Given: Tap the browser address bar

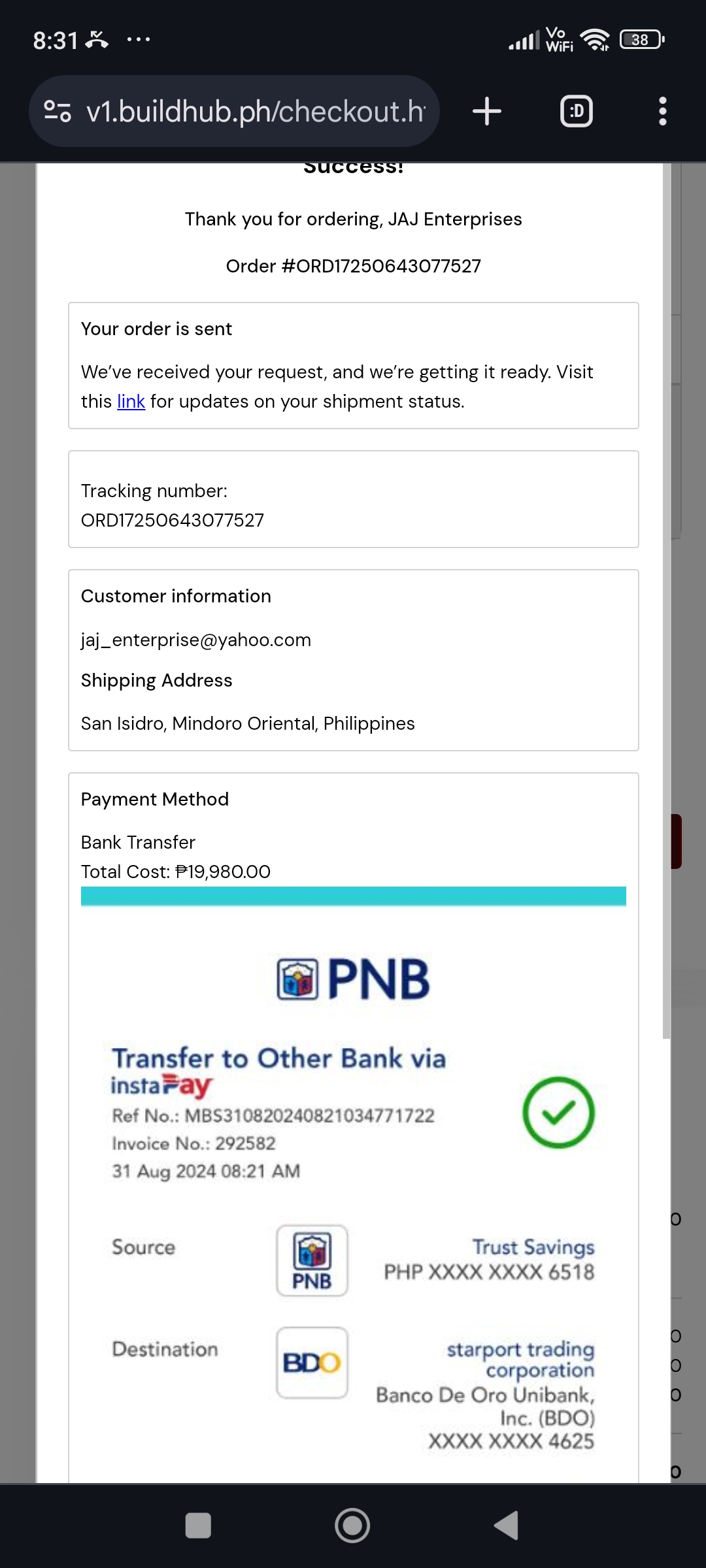Looking at the screenshot, I should pos(255,111).
